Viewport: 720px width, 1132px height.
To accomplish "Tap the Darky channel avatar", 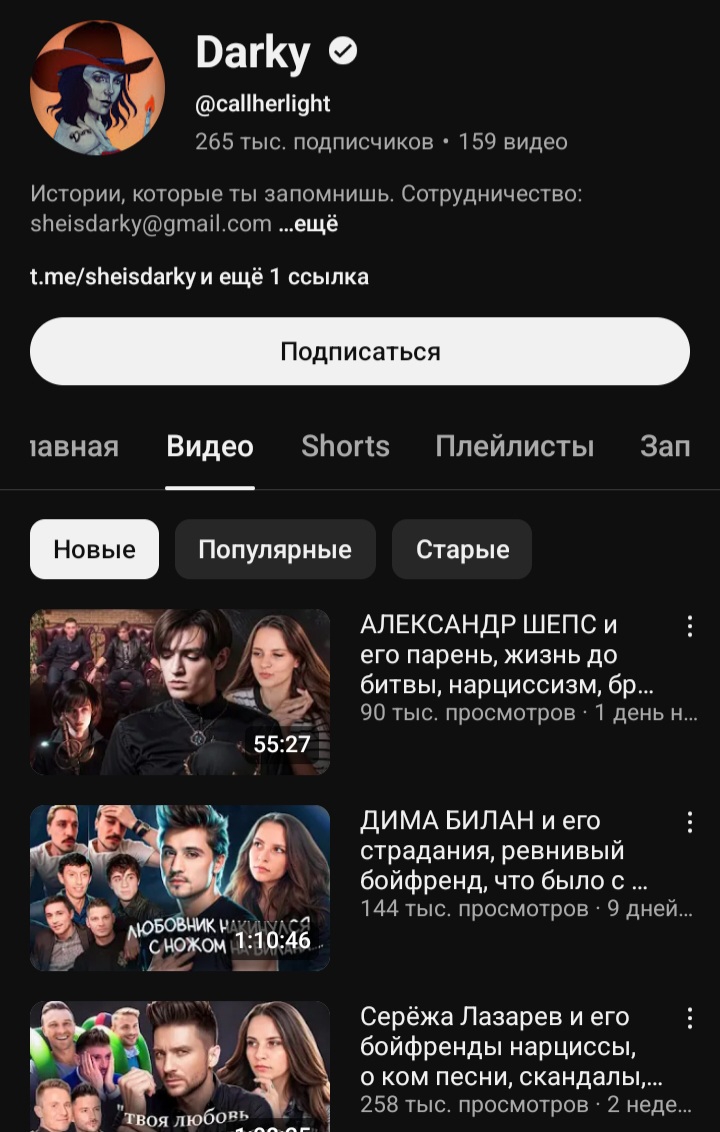I will pos(97,88).
